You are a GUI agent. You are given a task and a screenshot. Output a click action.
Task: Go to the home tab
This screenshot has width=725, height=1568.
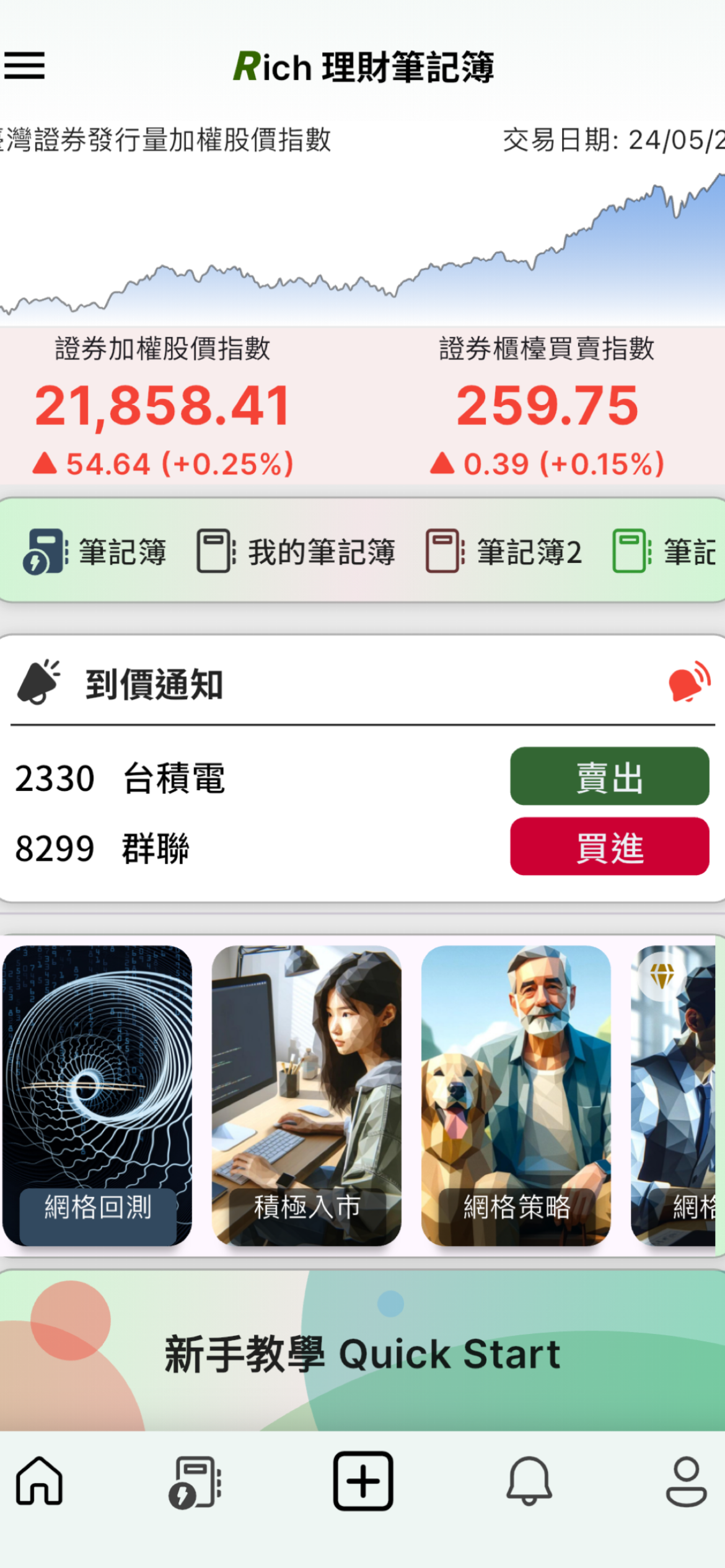40,1481
